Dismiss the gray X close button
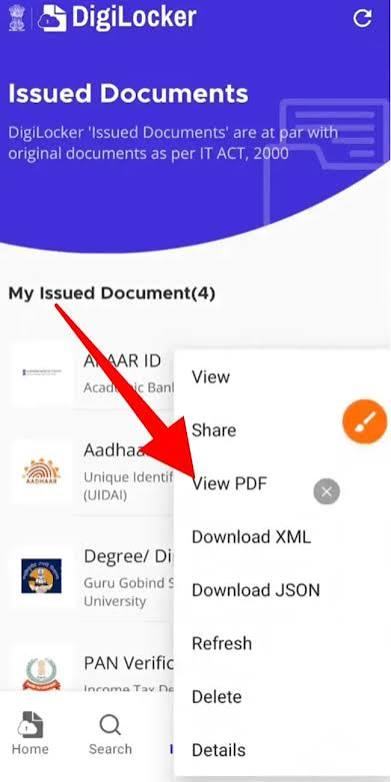The image size is (391, 782). coord(327,492)
